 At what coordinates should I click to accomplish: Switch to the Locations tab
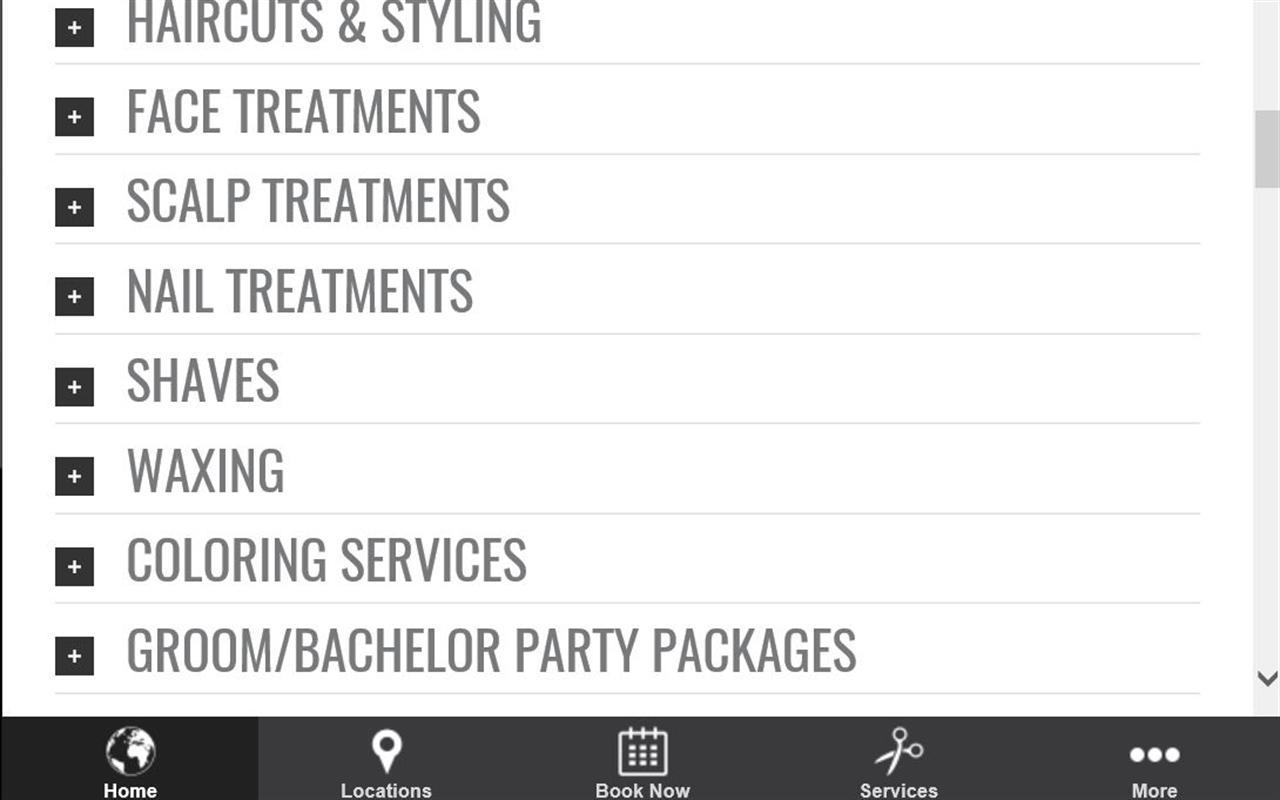(x=386, y=760)
